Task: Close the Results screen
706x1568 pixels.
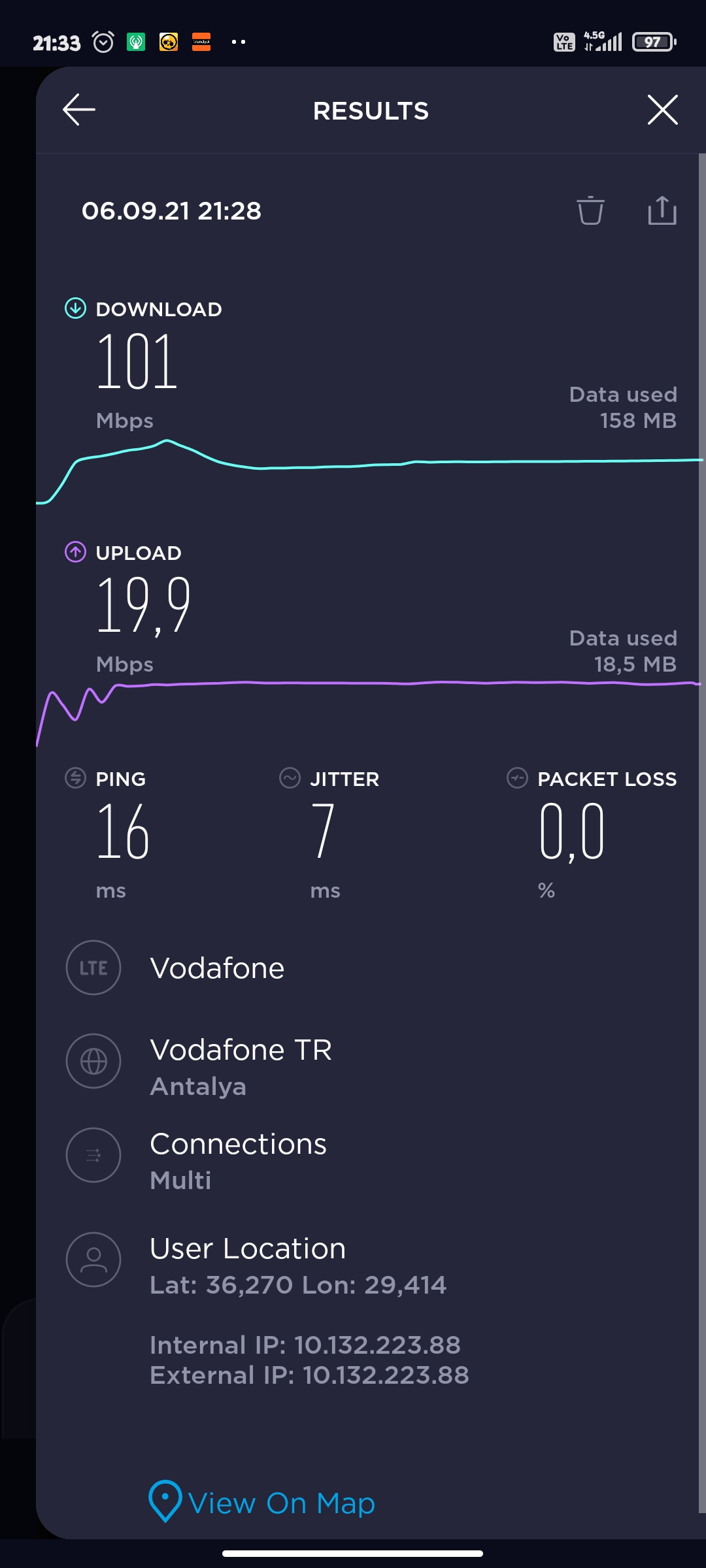Action: [662, 110]
